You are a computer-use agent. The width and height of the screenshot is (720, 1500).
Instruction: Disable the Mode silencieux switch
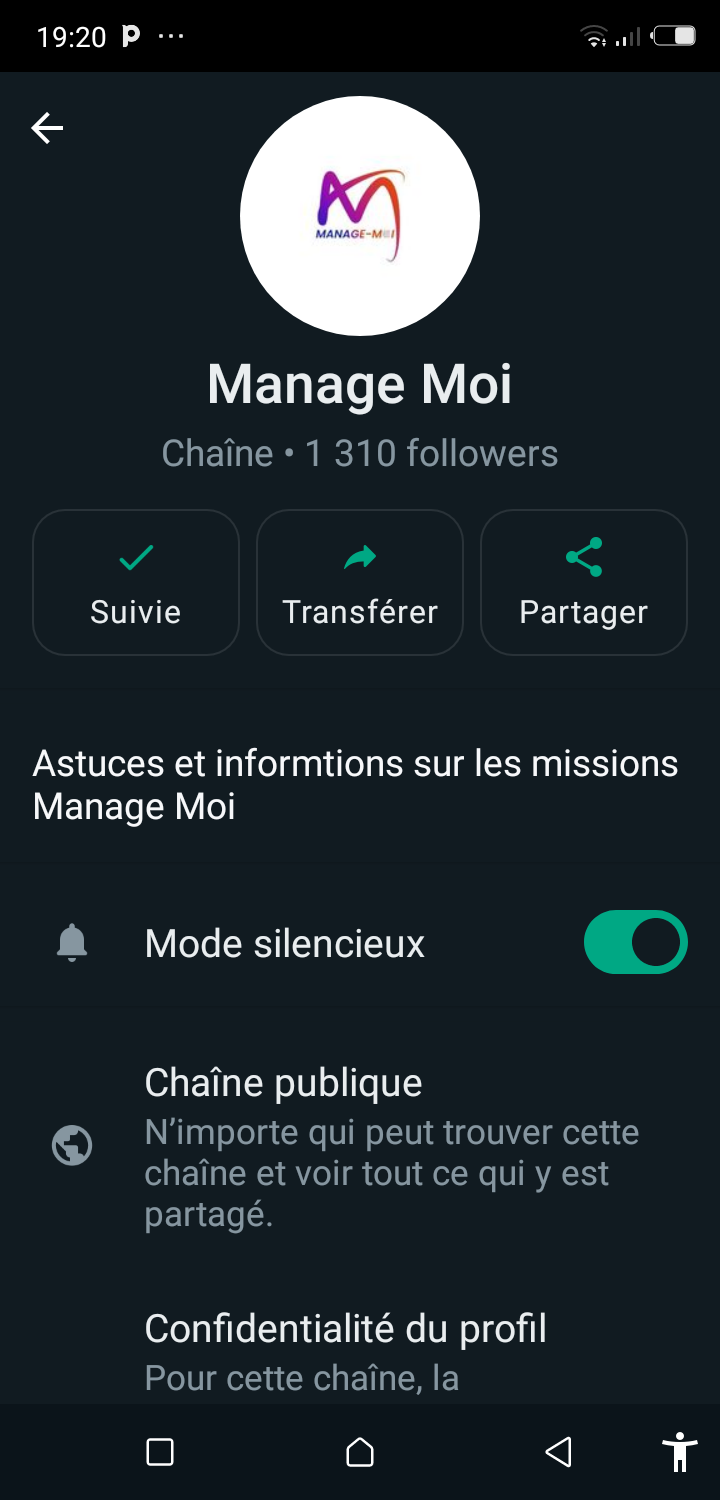635,942
